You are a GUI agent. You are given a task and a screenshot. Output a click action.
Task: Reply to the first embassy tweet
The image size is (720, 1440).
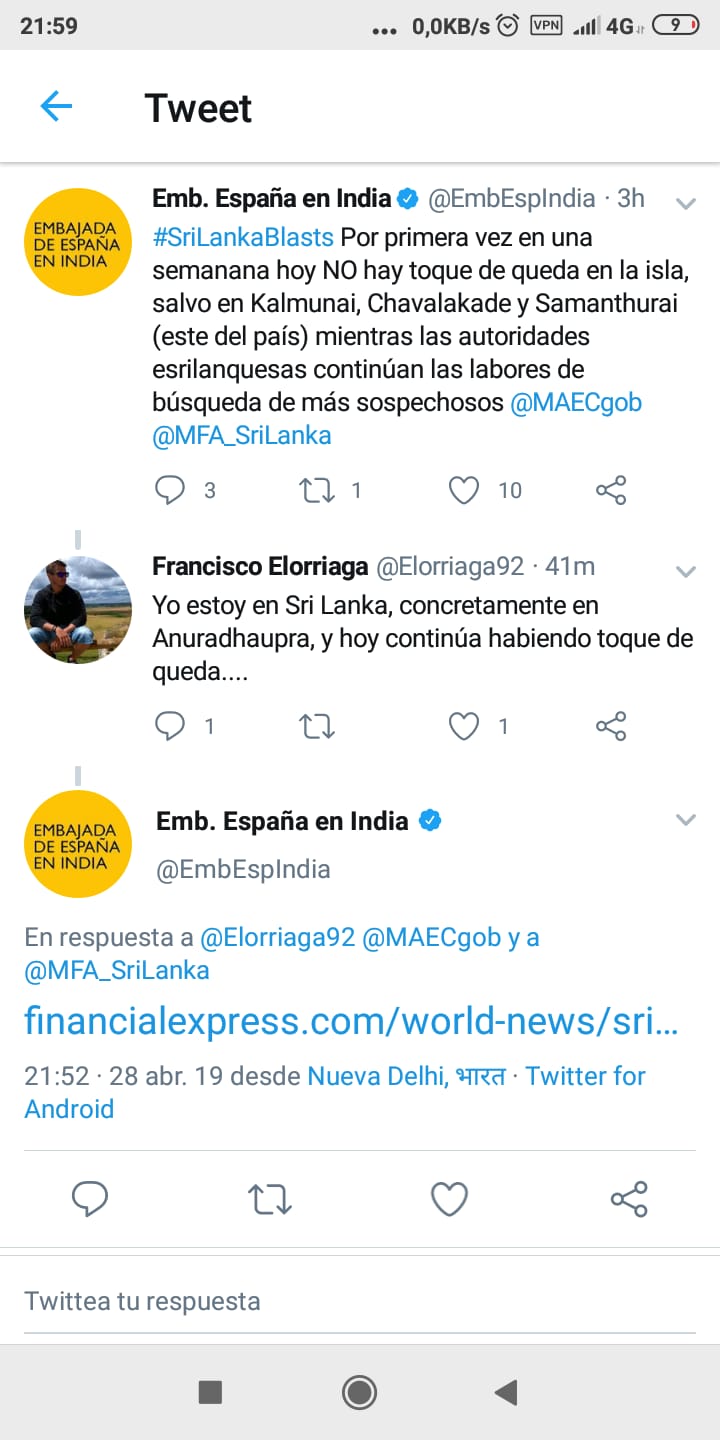click(x=171, y=490)
